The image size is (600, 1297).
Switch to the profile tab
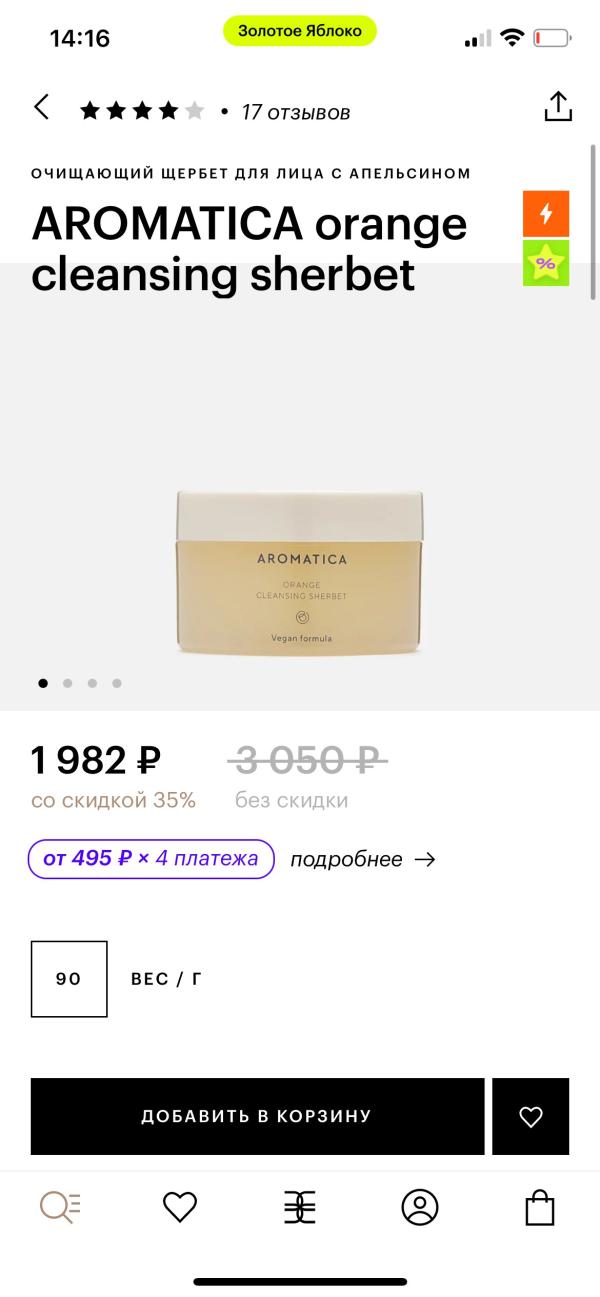(x=420, y=1208)
